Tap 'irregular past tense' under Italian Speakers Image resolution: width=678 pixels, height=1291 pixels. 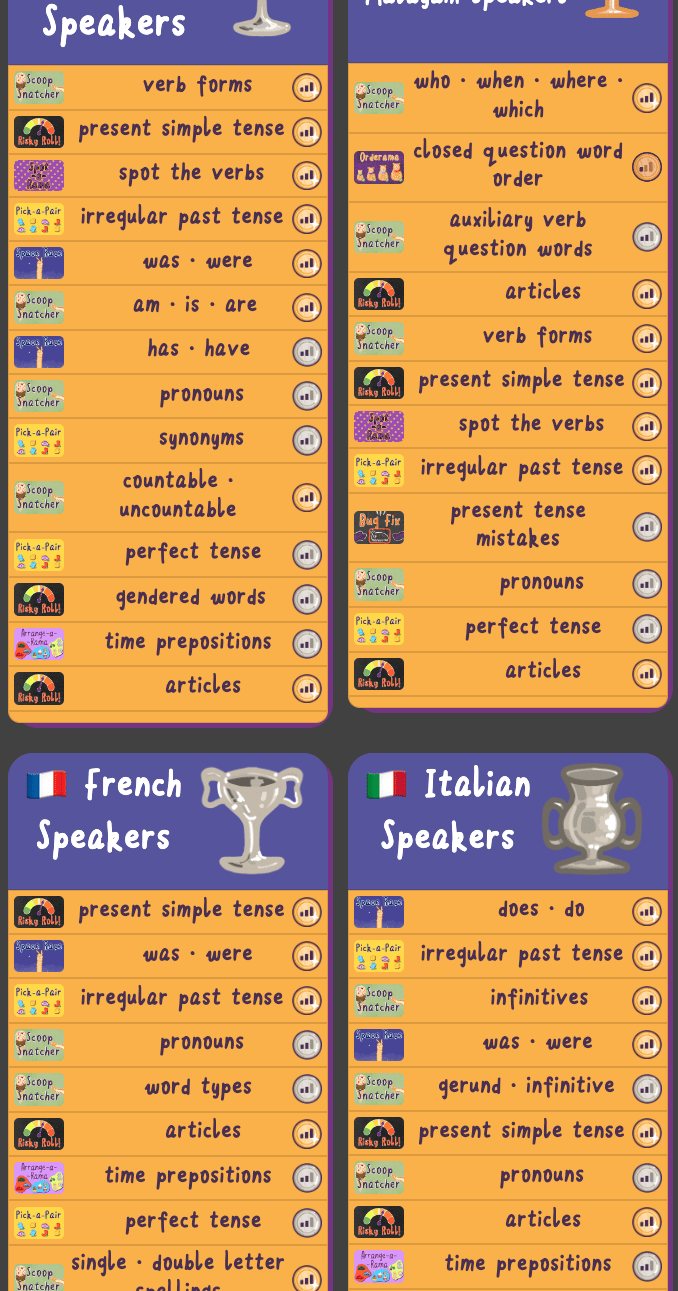[508, 955]
